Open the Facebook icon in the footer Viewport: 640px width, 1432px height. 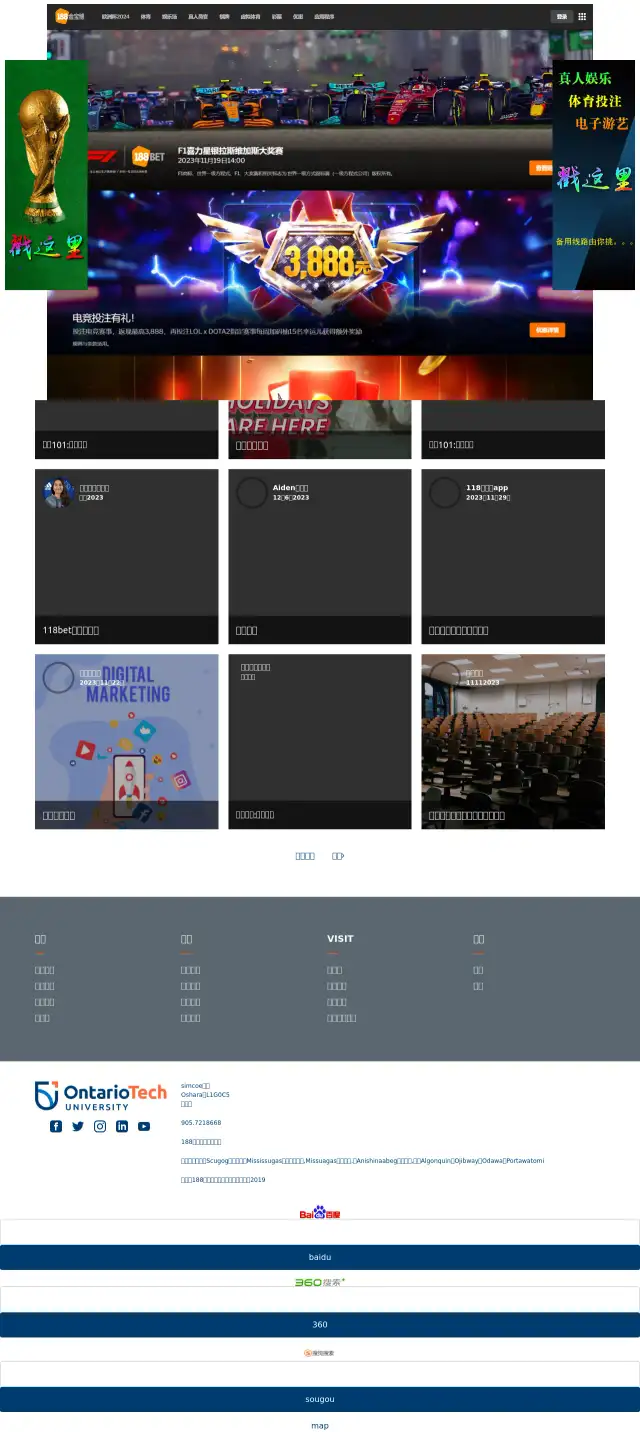point(56,1126)
